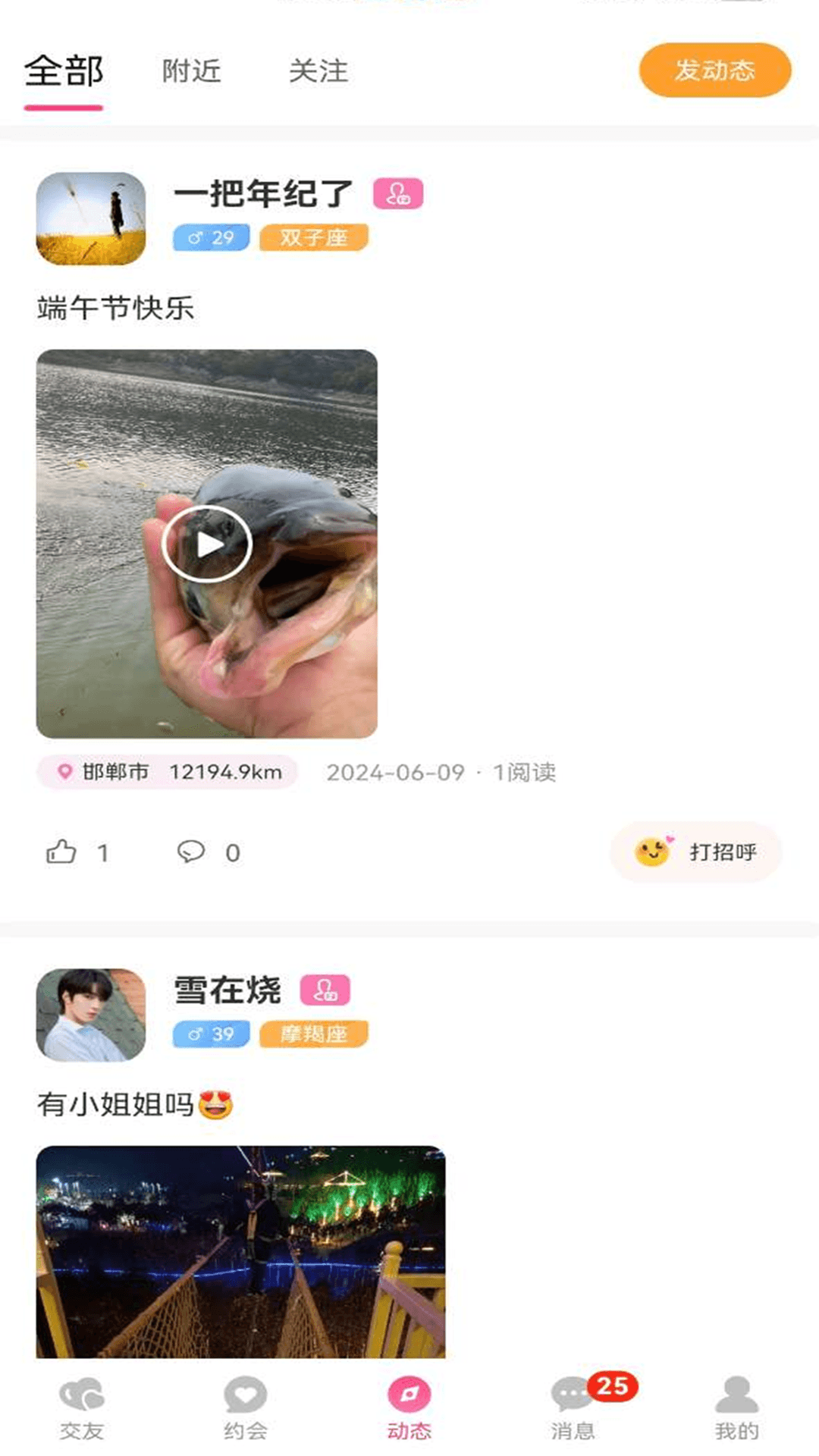Open the 约会 tab
Screen dimensions: 819x1456
246,1409
